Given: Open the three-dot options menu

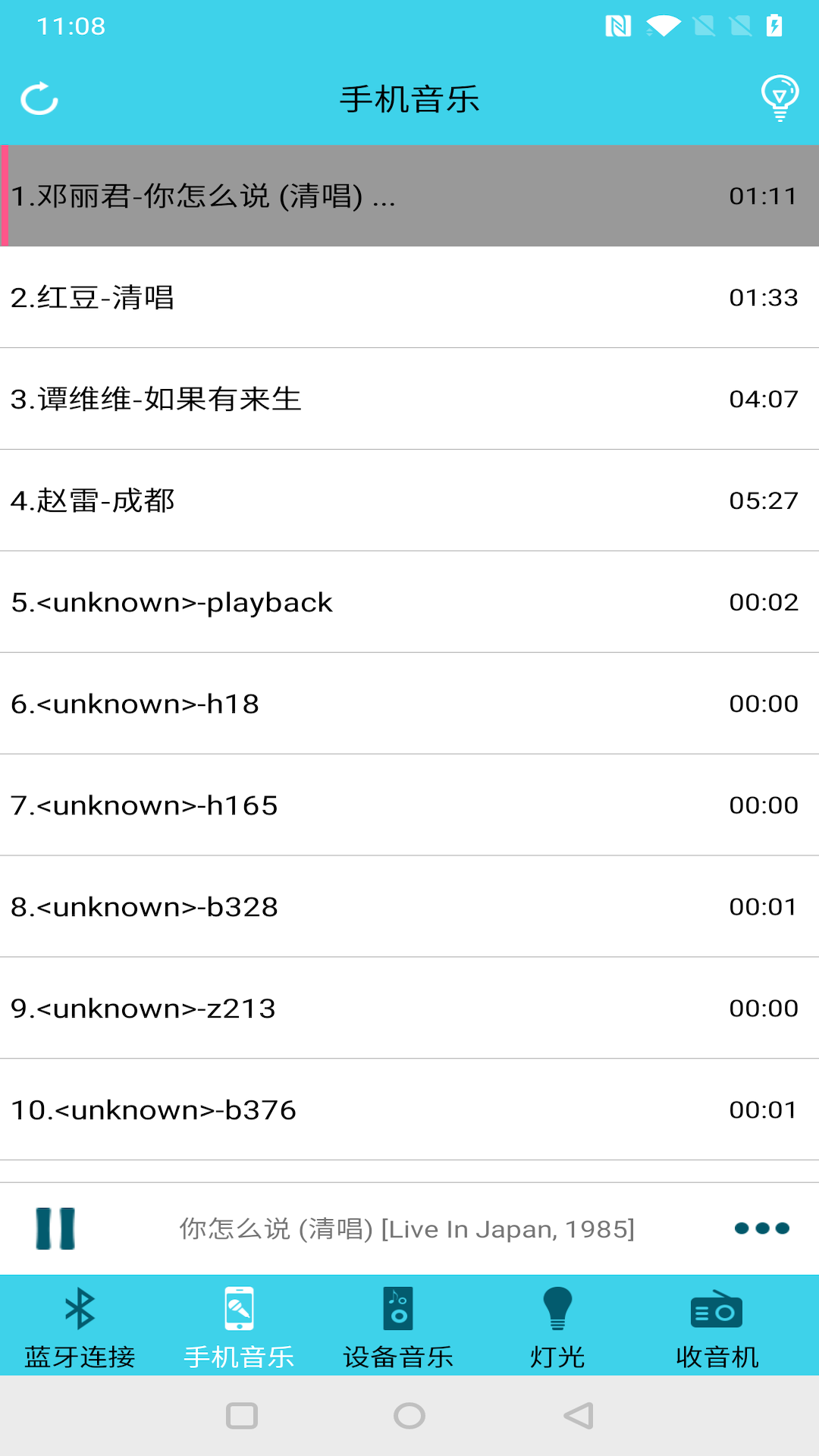Looking at the screenshot, I should pyautogui.click(x=761, y=1228).
